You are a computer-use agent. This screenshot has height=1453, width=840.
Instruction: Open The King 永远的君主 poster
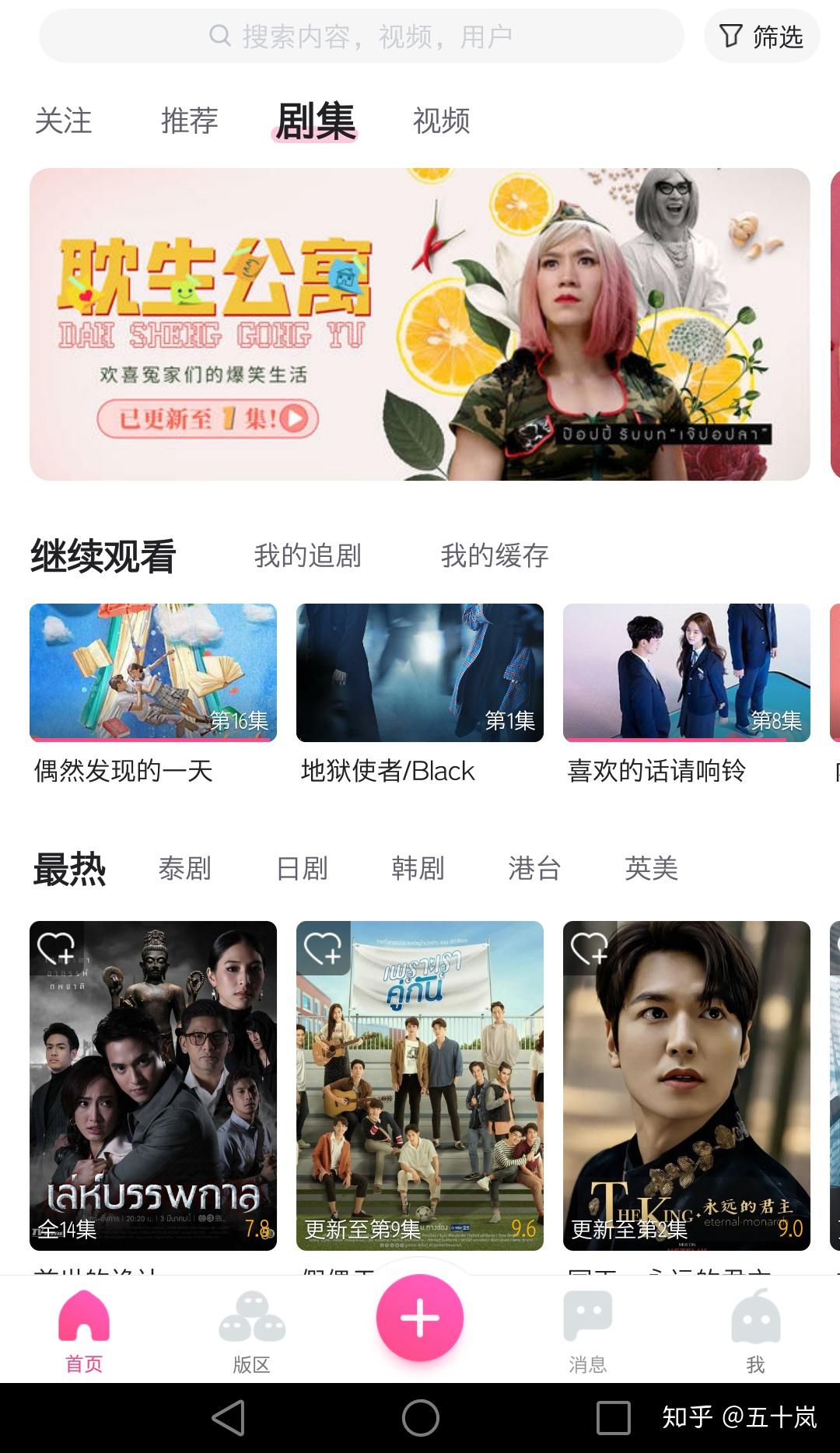tap(686, 1085)
